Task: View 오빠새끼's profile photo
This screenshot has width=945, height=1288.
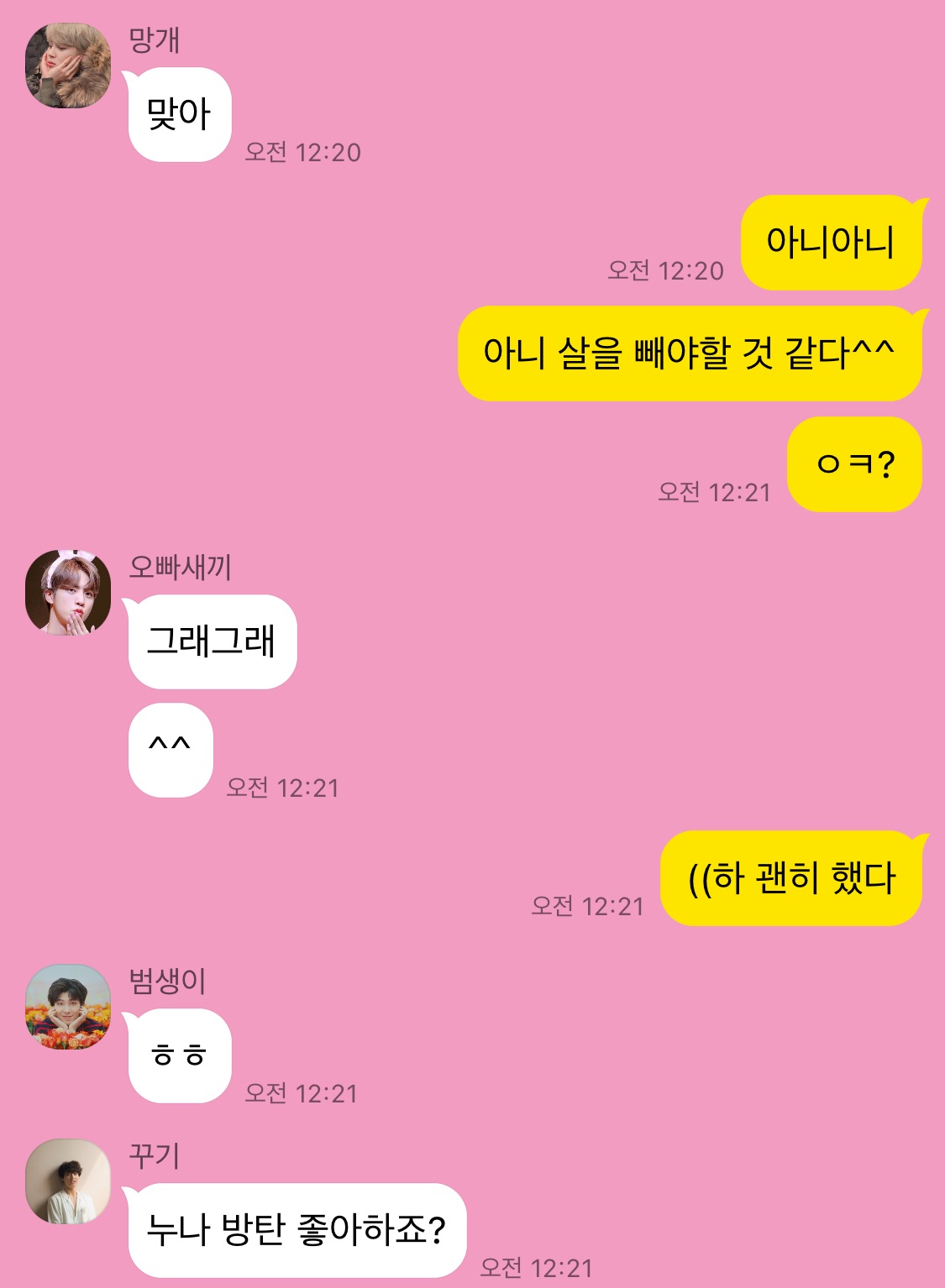Action: [x=68, y=593]
